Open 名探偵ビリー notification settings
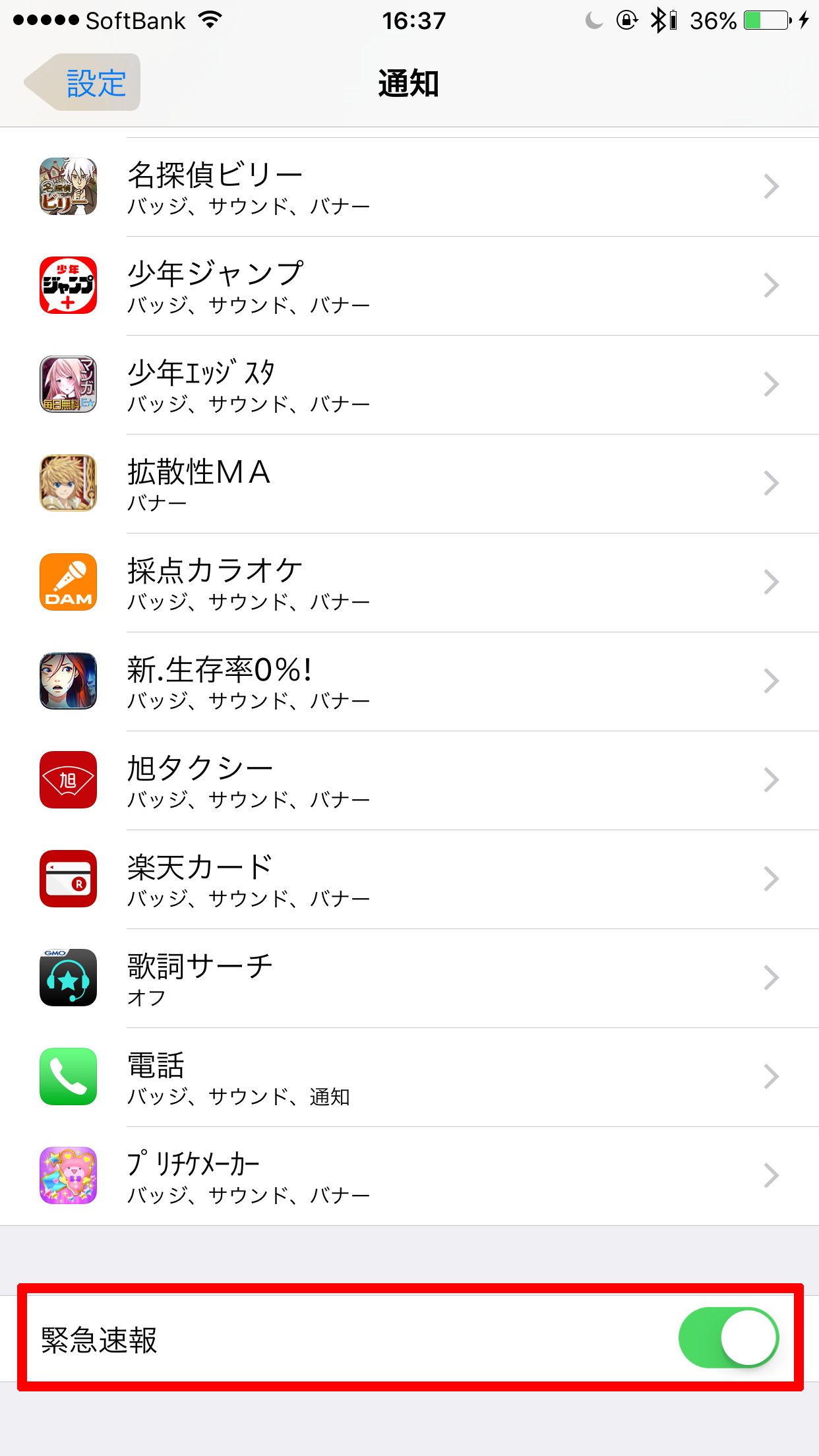819x1456 pixels. click(x=409, y=187)
